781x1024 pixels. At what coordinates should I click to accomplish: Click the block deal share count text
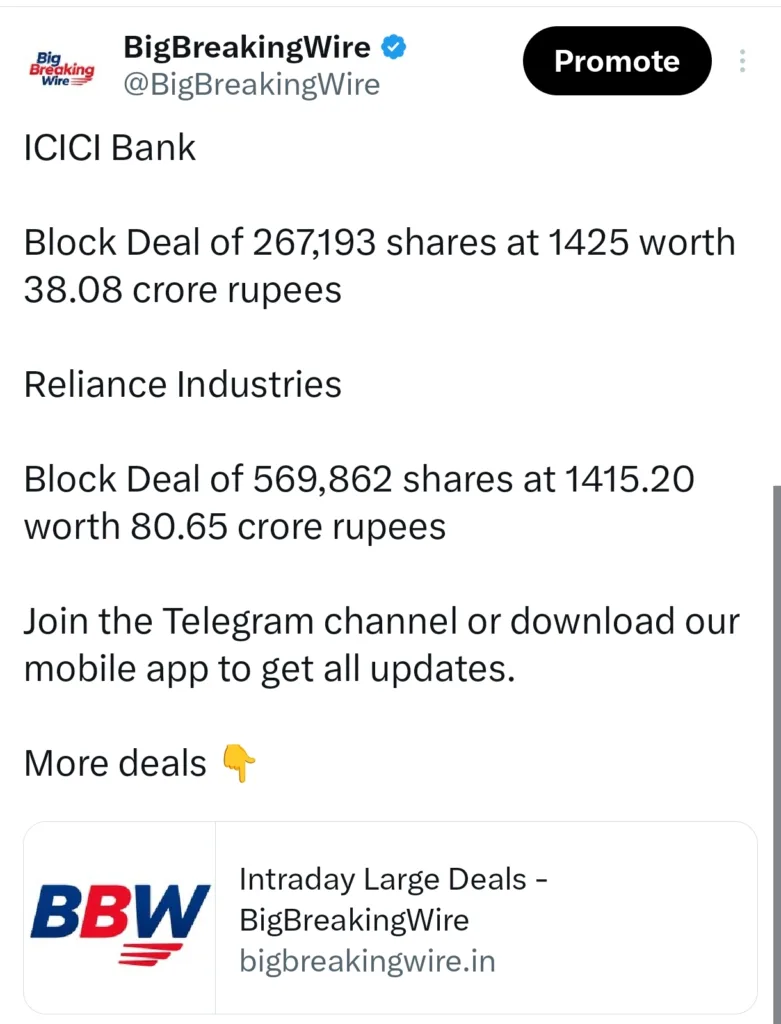300,242
